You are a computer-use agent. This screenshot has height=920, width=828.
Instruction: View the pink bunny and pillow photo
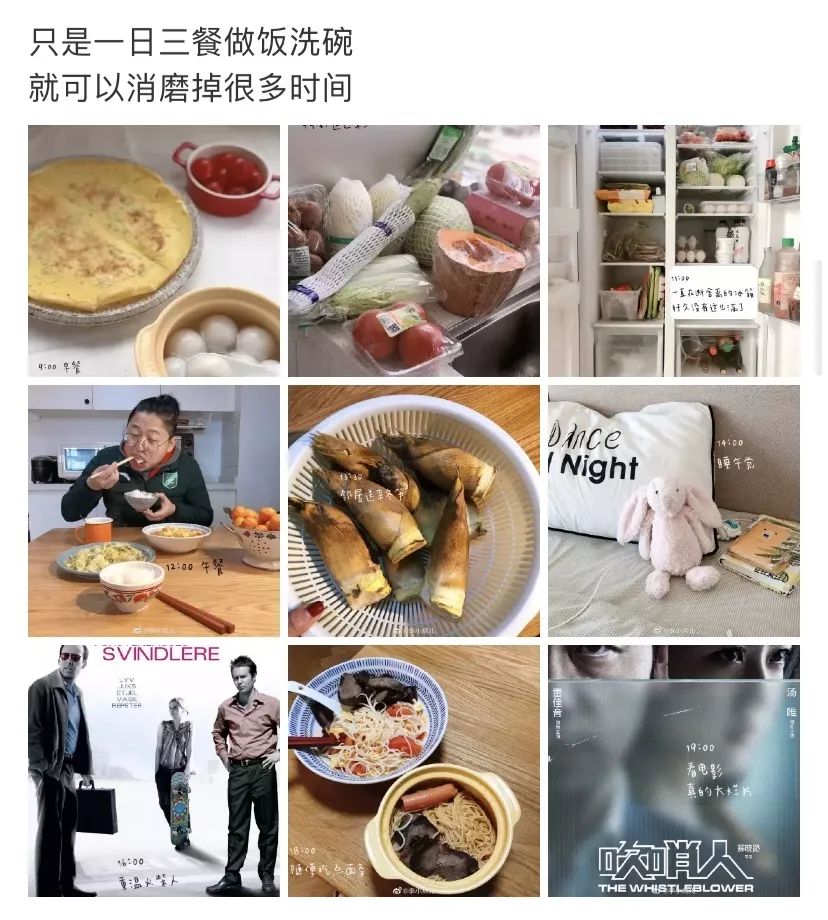pos(674,511)
